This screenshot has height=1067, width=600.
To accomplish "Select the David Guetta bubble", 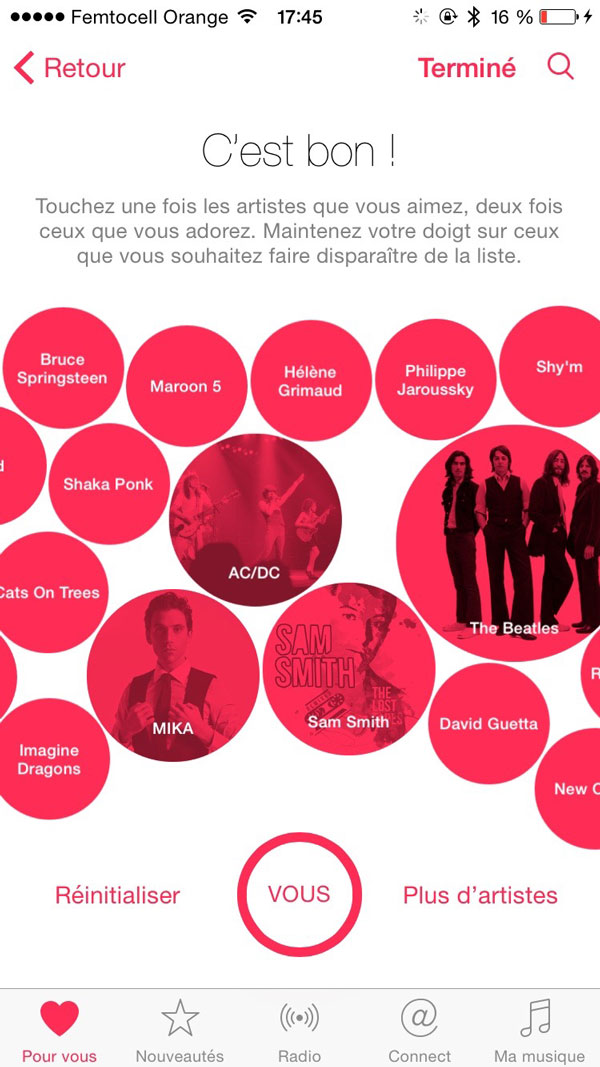I will coord(488,723).
